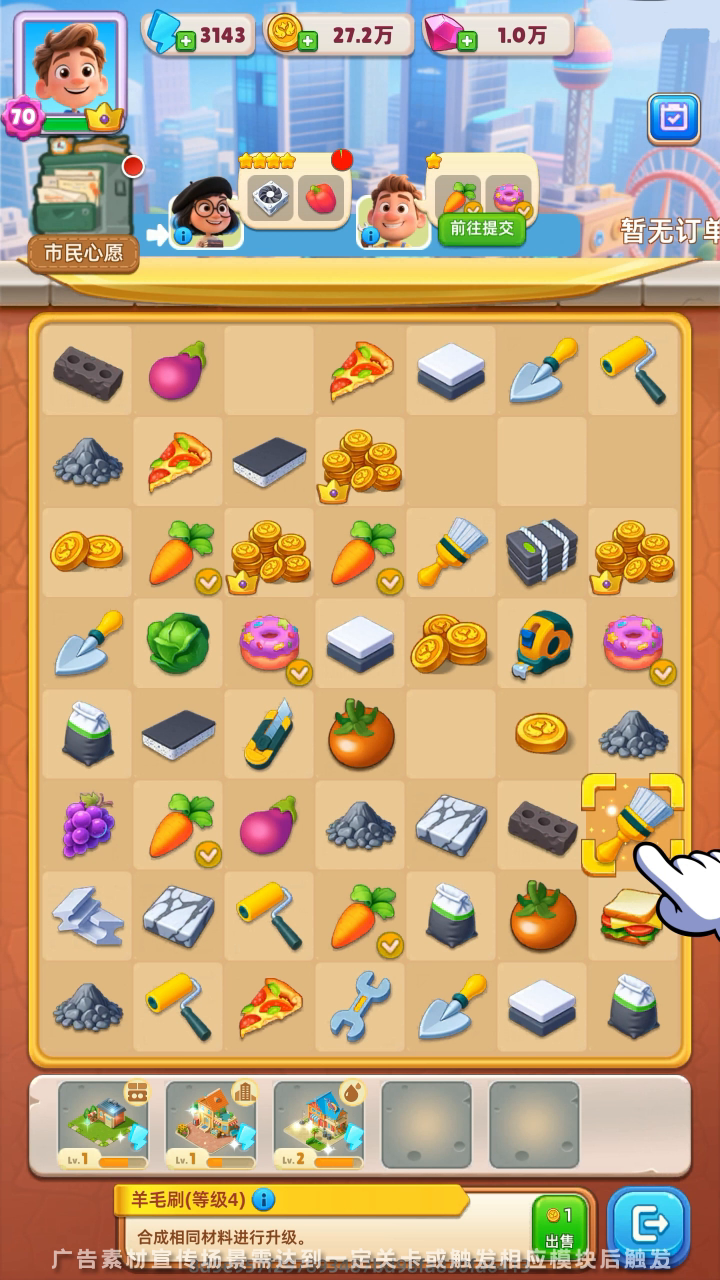
Task: Add more gold coins with the plus button
Action: pos(308,41)
